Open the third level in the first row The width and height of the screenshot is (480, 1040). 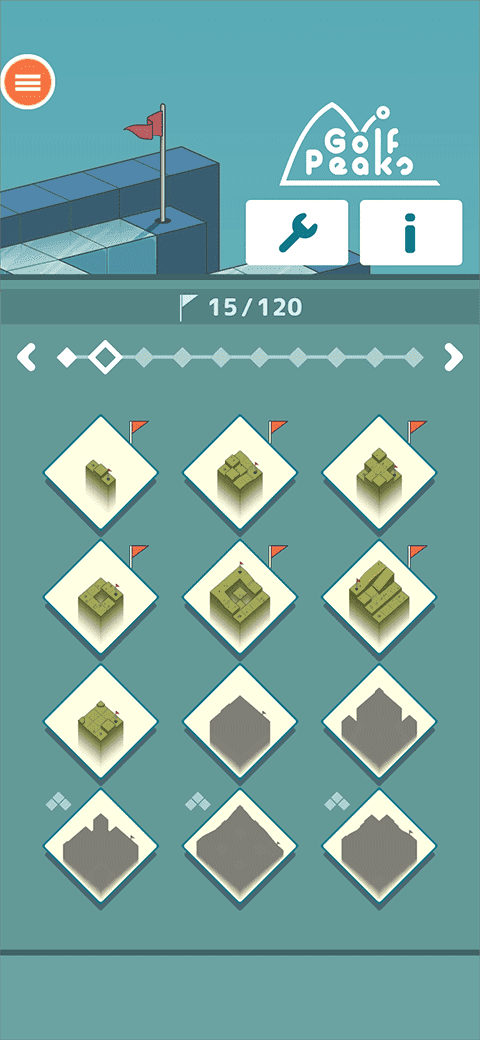point(379,473)
